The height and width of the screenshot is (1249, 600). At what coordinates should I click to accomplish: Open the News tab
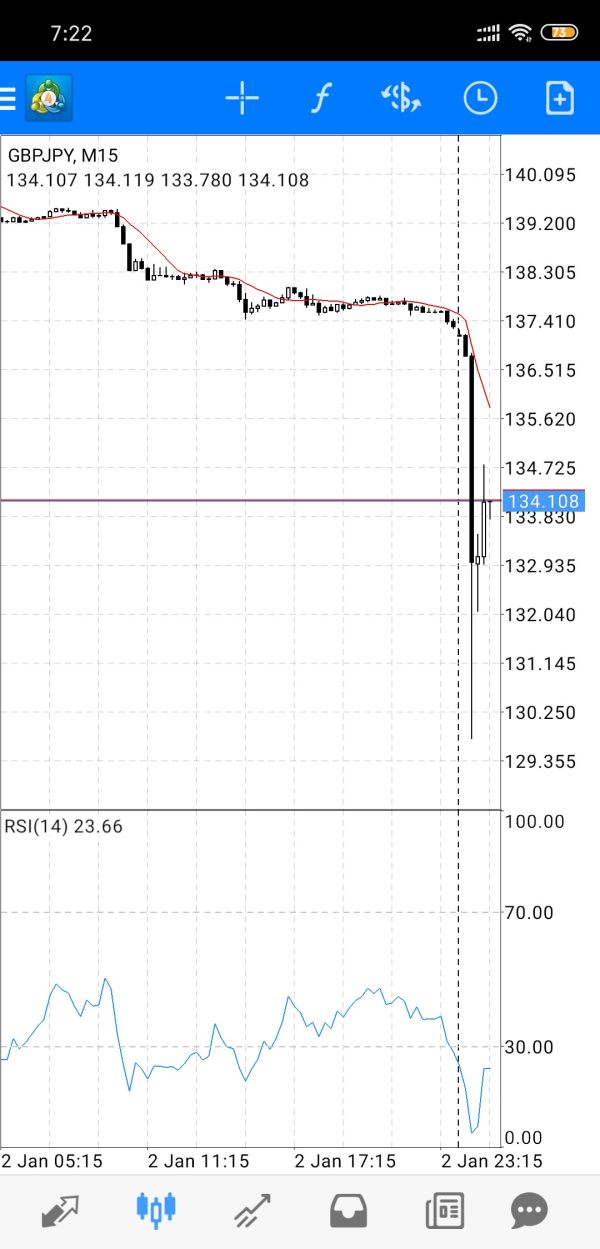(444, 1211)
